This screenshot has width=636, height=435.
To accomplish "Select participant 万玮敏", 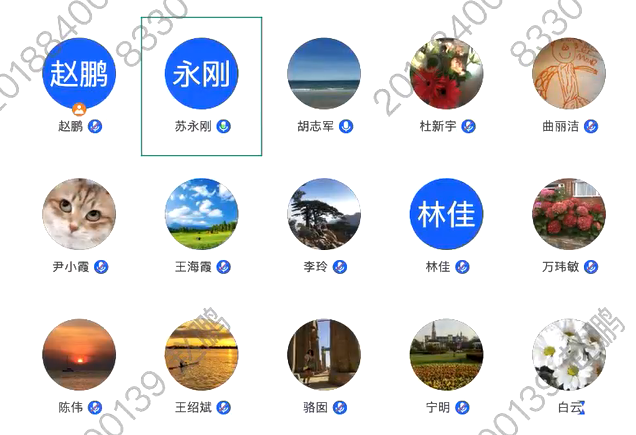I will 569,214.
